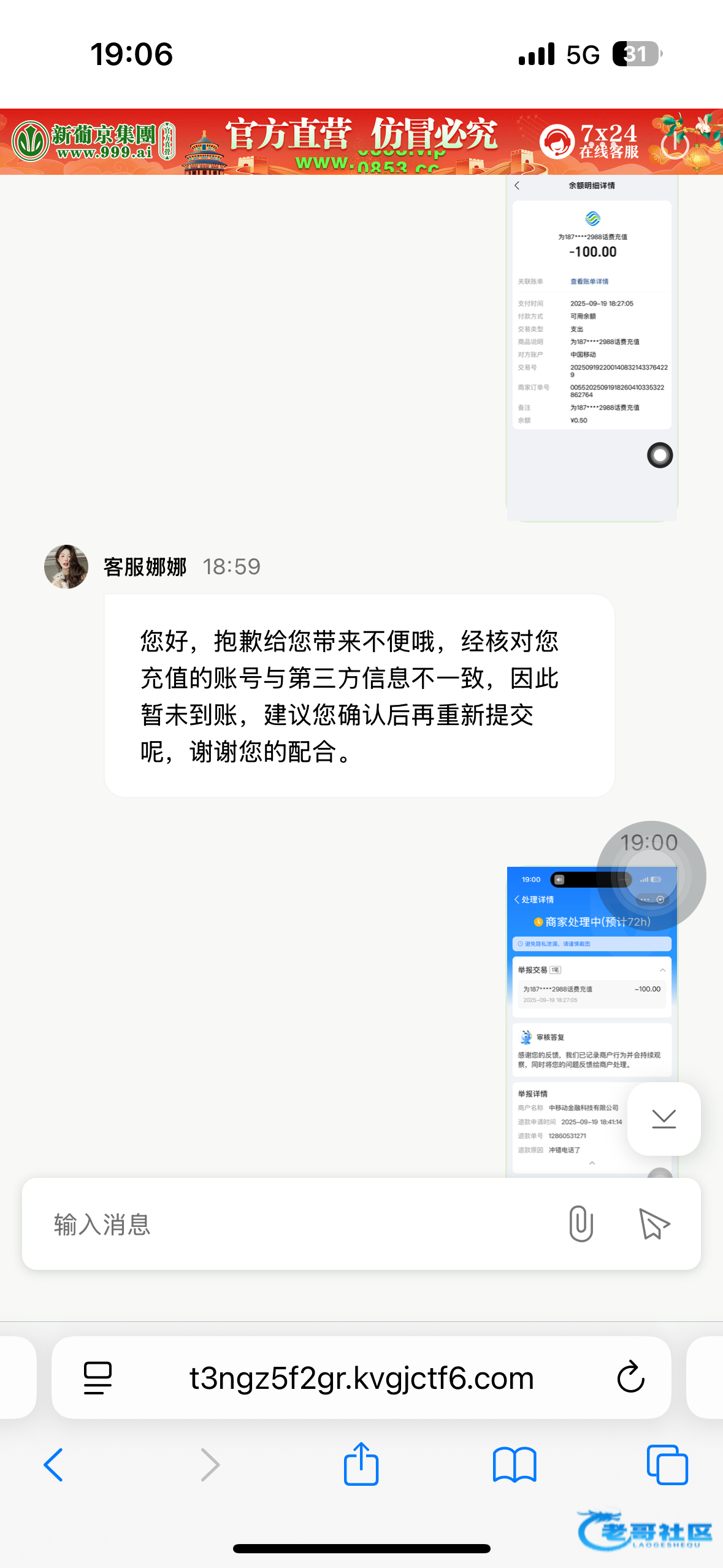723x1568 pixels.
Task: Send the message with the arrow icon
Action: pos(654,1224)
